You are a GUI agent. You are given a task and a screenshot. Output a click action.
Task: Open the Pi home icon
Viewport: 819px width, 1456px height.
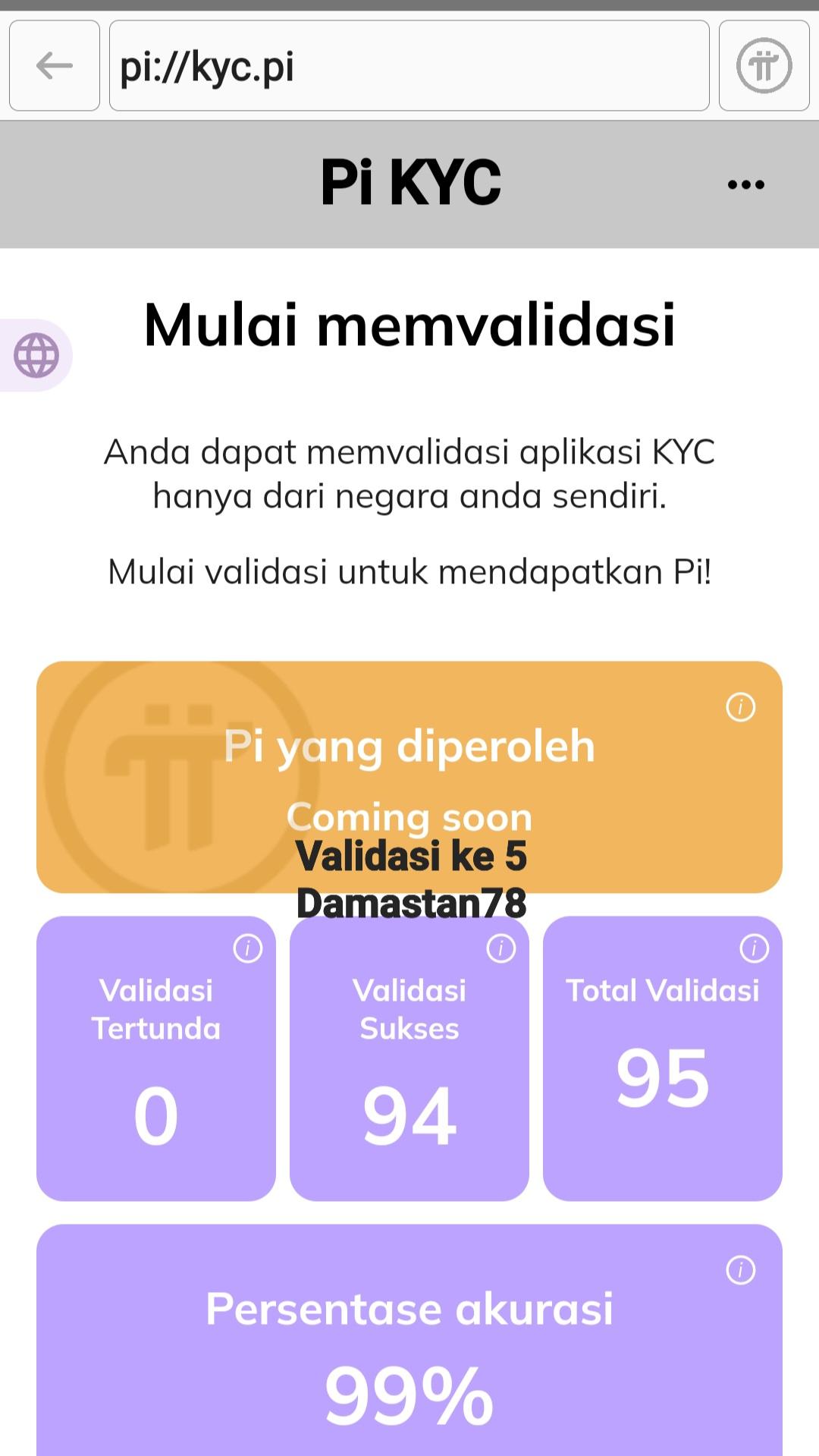[x=764, y=66]
